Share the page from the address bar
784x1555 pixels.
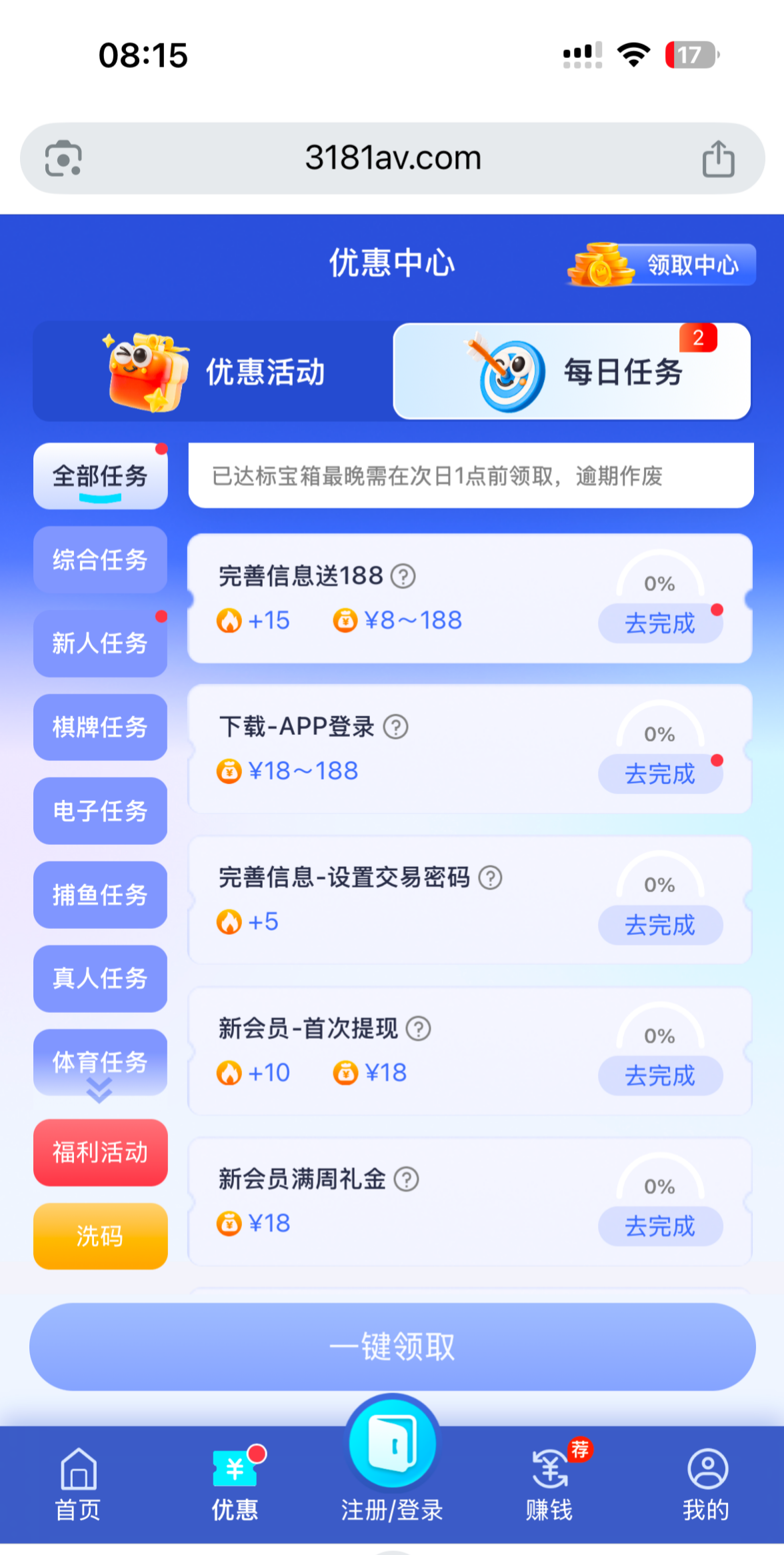click(718, 159)
